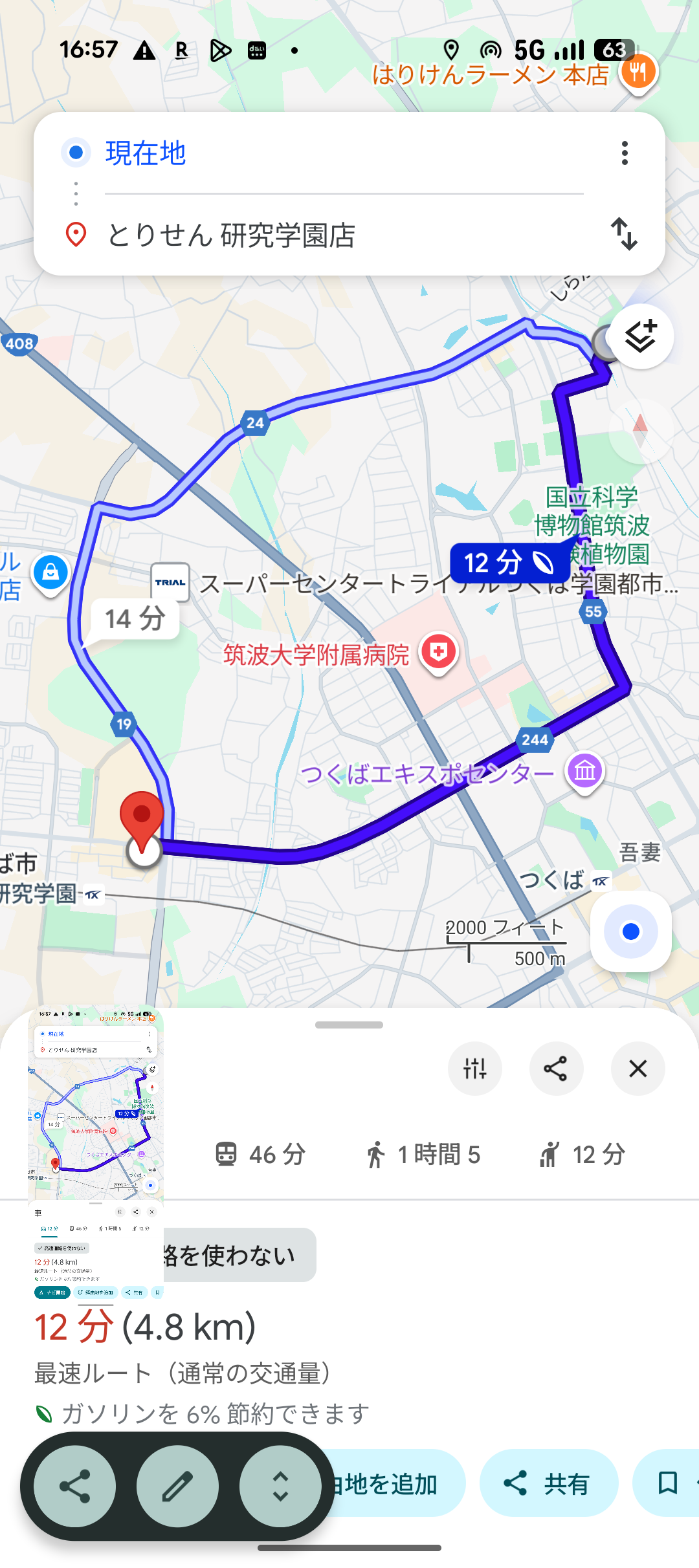Open the 筑波大学附属病院 map marker

438,653
